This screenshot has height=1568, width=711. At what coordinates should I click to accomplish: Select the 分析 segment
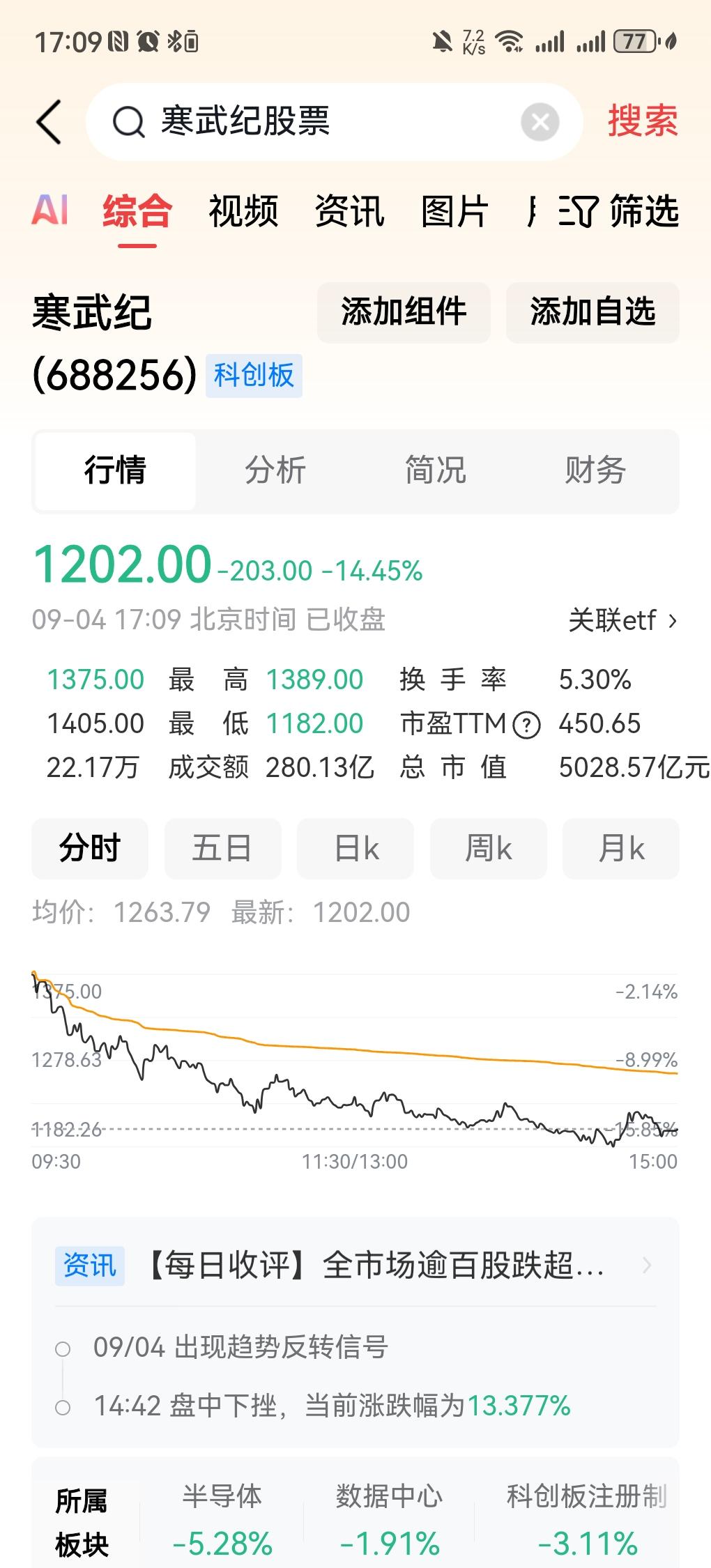pyautogui.click(x=275, y=470)
